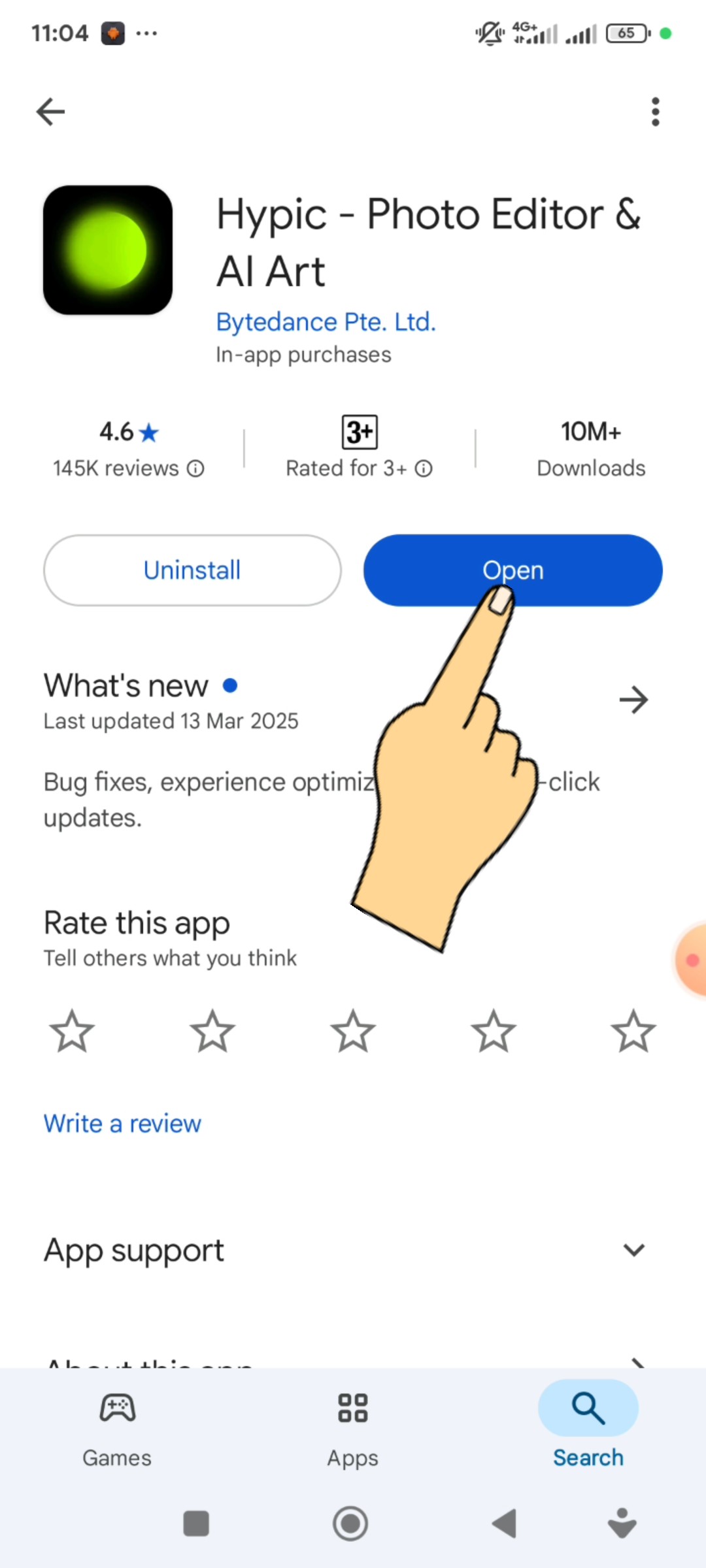Tap the system home button
This screenshot has height=1568, width=706.
[351, 1524]
